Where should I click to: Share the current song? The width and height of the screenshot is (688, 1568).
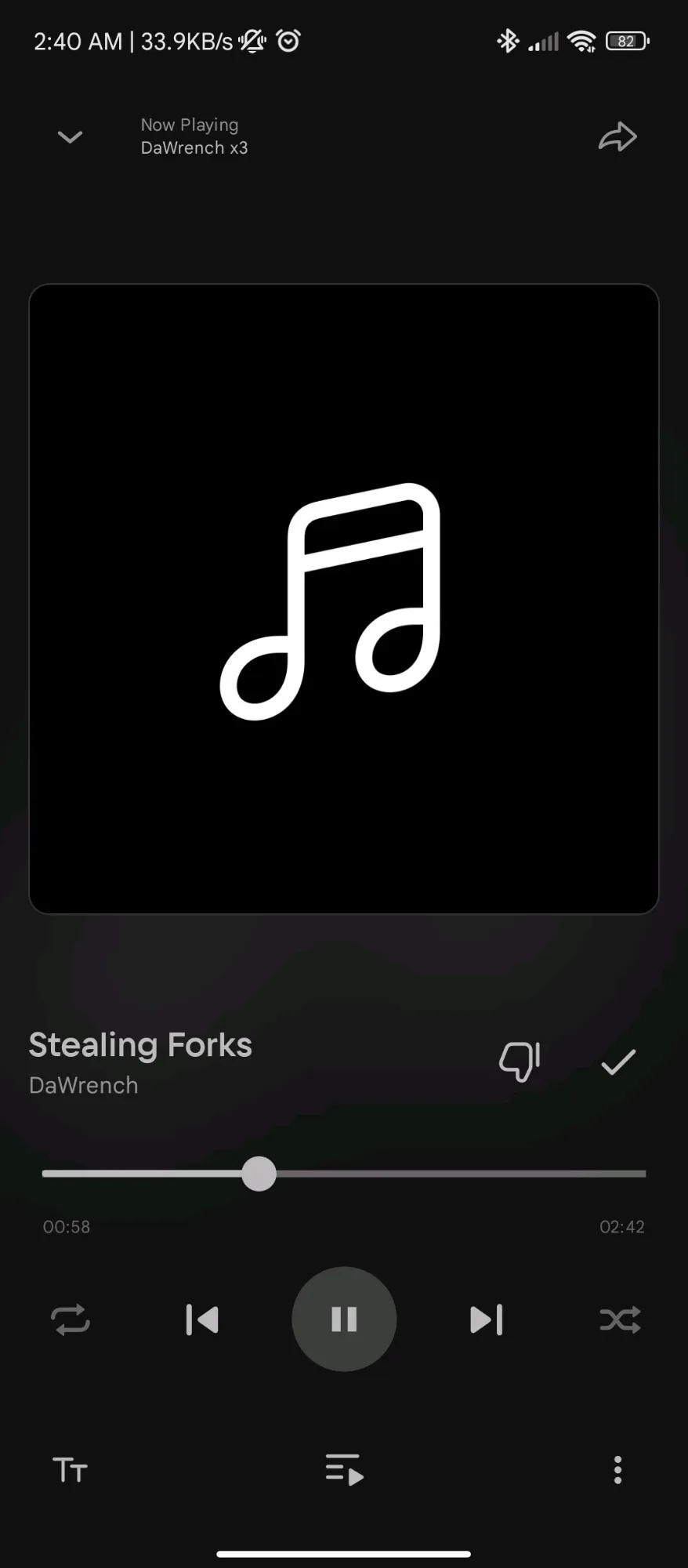pos(617,136)
